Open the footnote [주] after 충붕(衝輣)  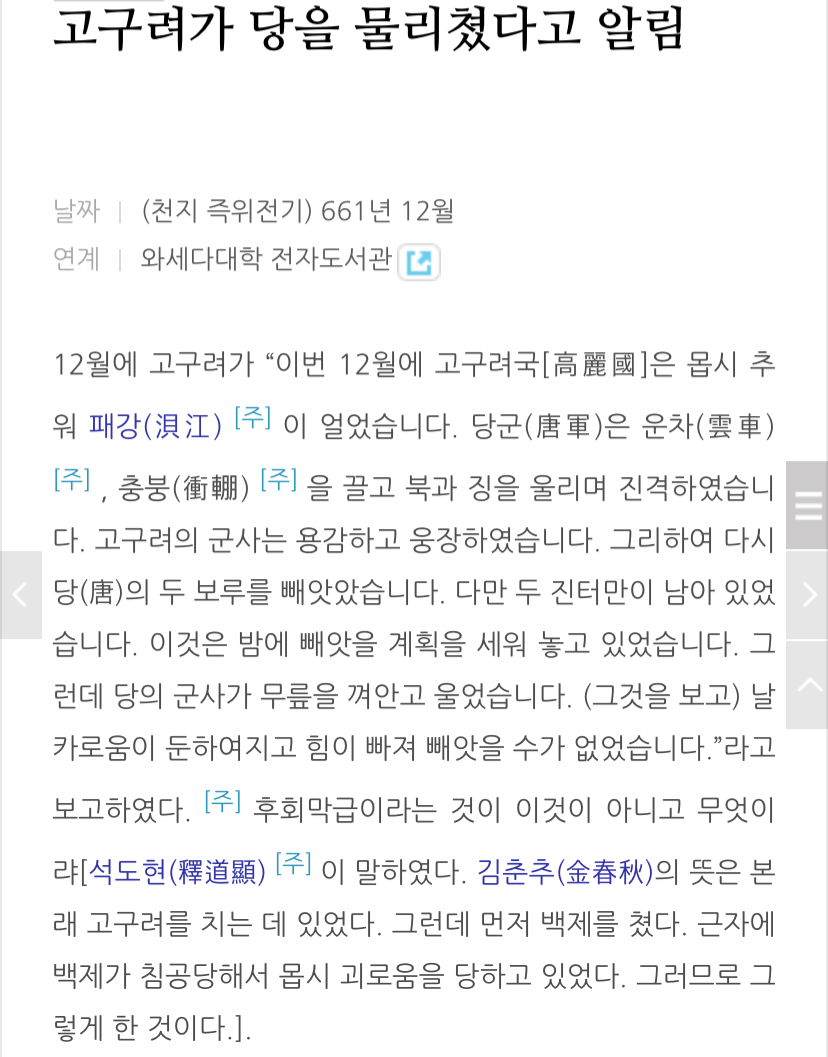click(x=278, y=479)
